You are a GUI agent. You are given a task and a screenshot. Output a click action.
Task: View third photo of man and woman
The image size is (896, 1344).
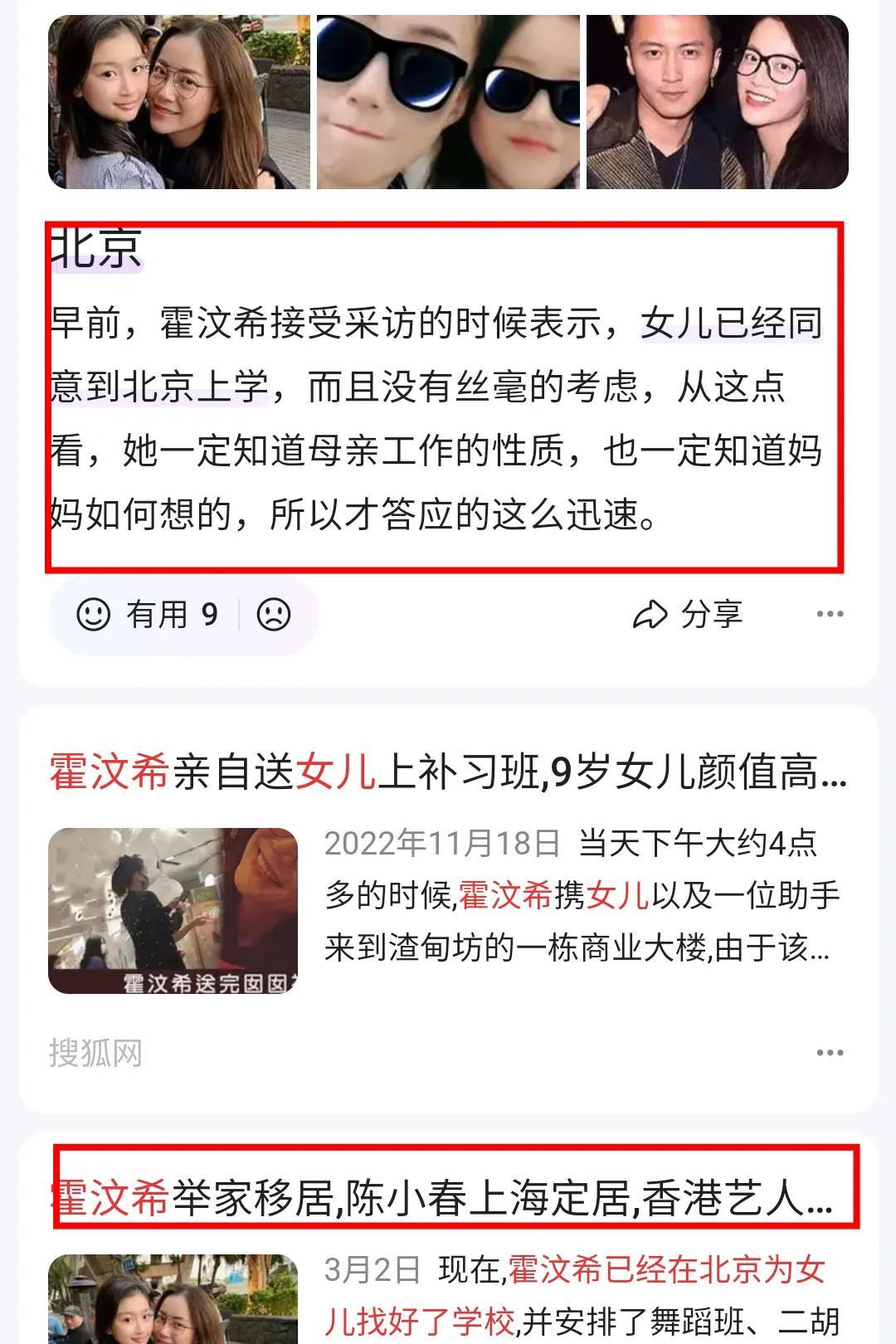tap(717, 102)
